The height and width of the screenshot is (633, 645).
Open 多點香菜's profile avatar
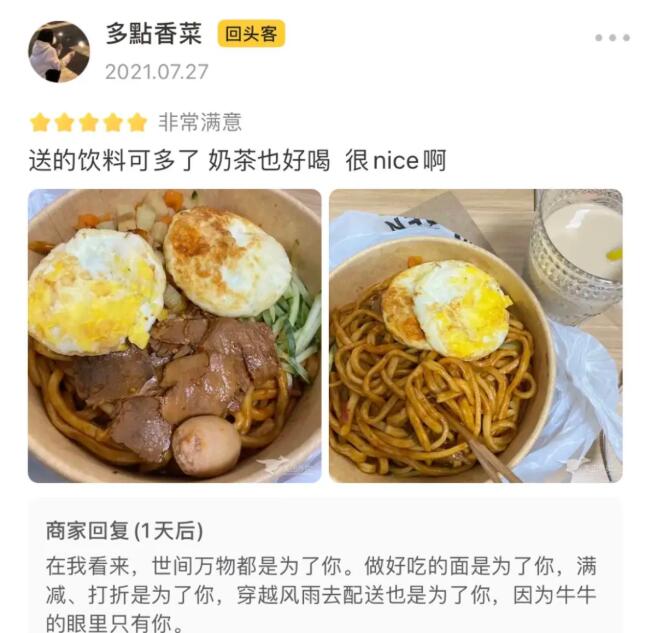58,51
